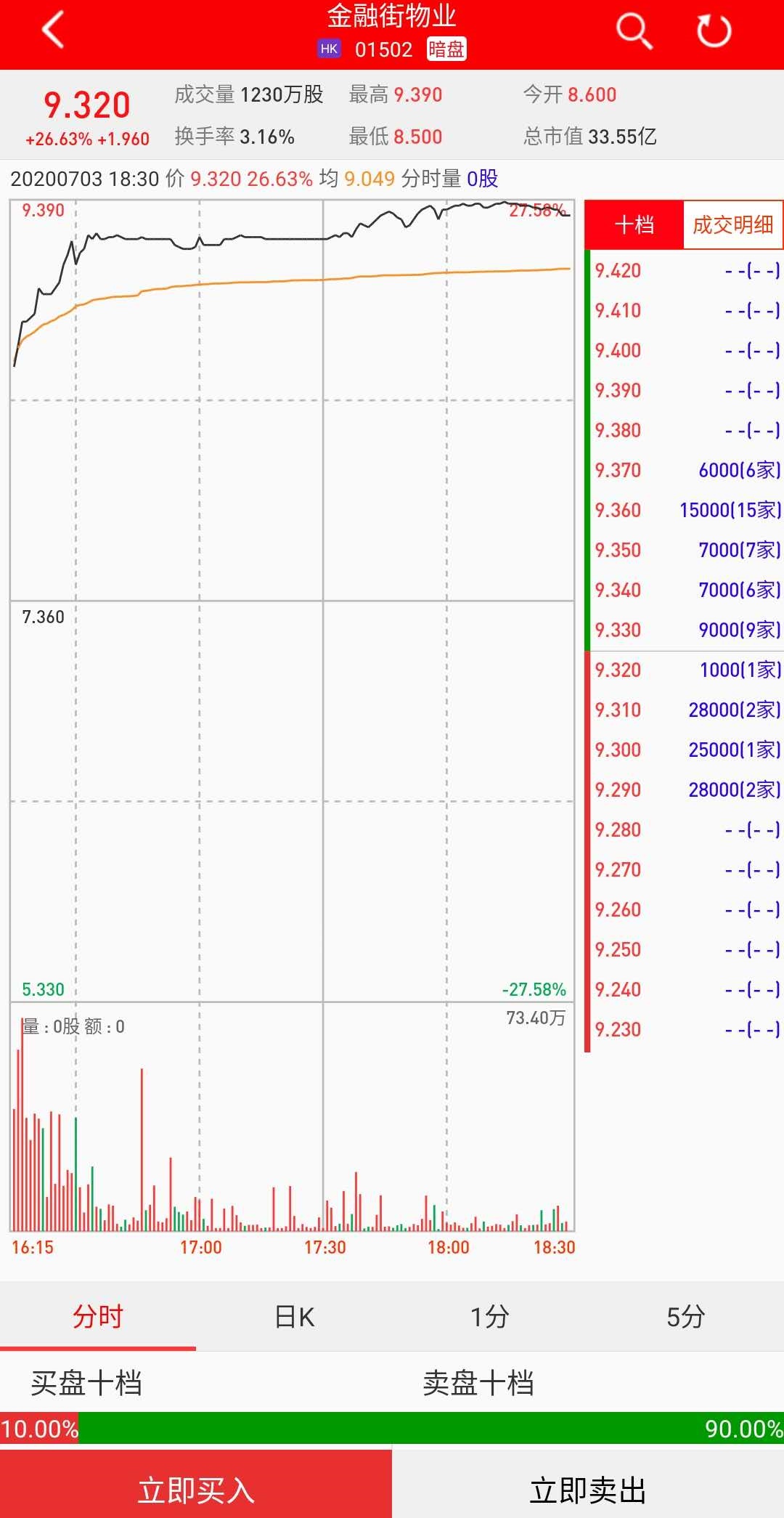Choose the 9.370 ask level
Image resolution: width=784 pixels, height=1518 pixels.
point(686,470)
